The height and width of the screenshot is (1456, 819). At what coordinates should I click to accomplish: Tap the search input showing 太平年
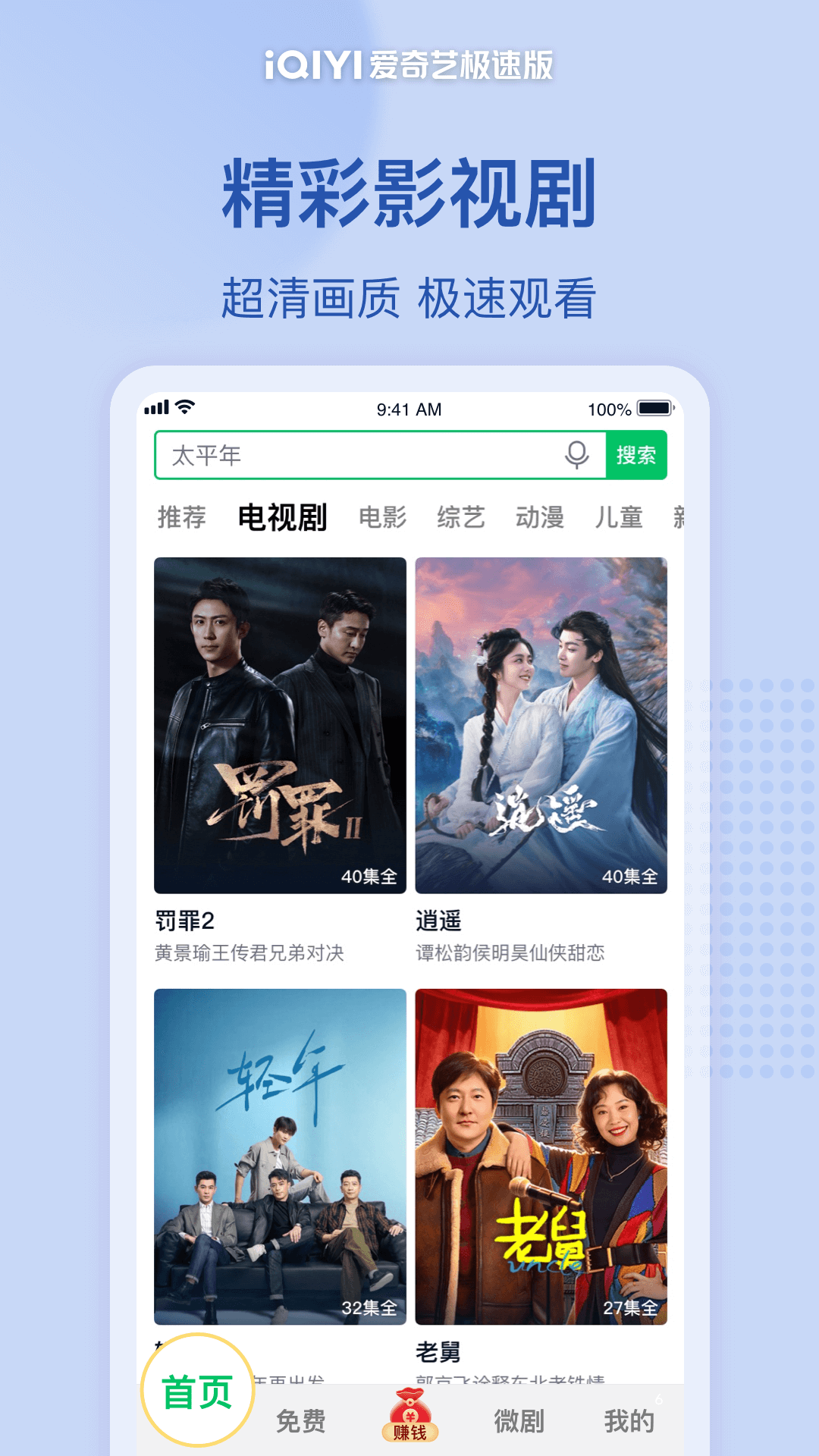tap(341, 455)
